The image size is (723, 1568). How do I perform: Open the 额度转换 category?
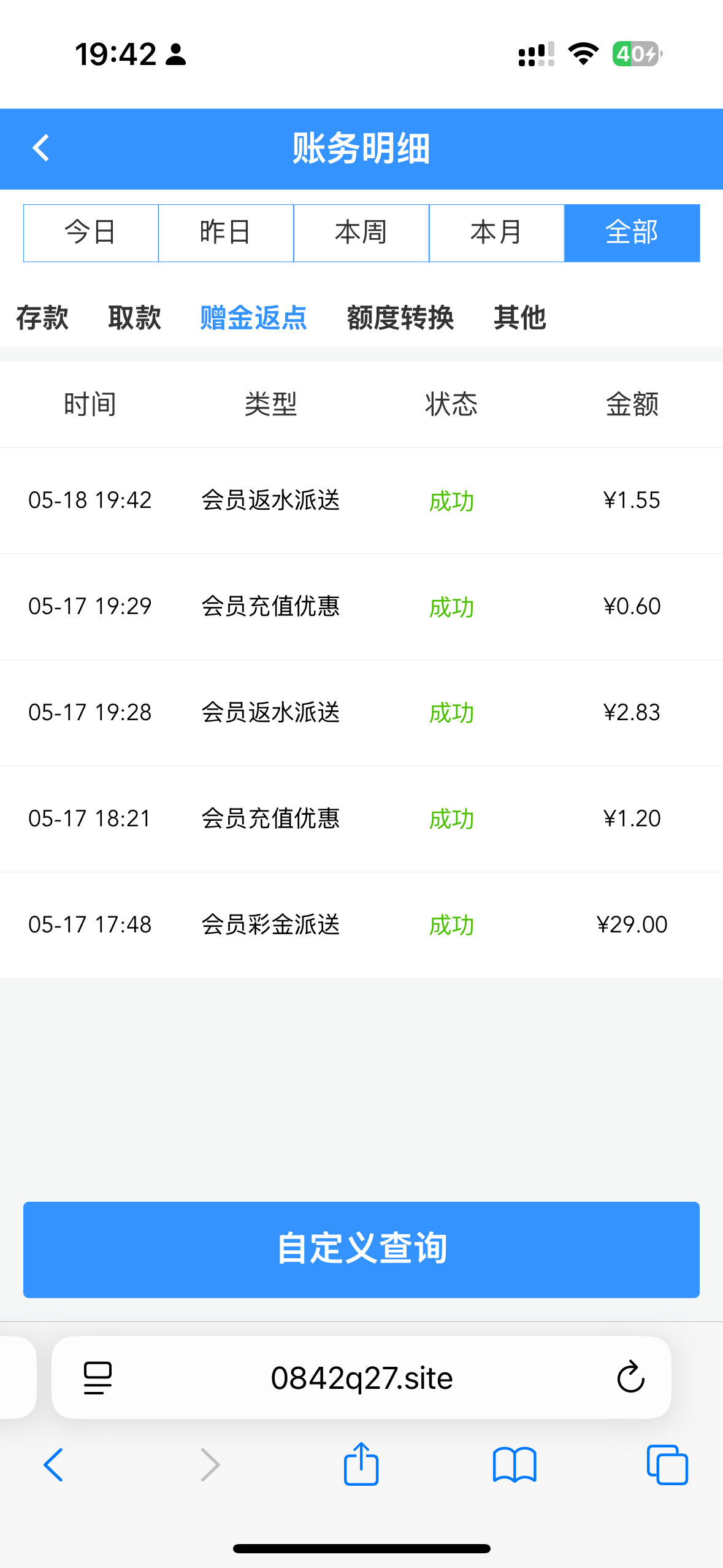tap(400, 318)
